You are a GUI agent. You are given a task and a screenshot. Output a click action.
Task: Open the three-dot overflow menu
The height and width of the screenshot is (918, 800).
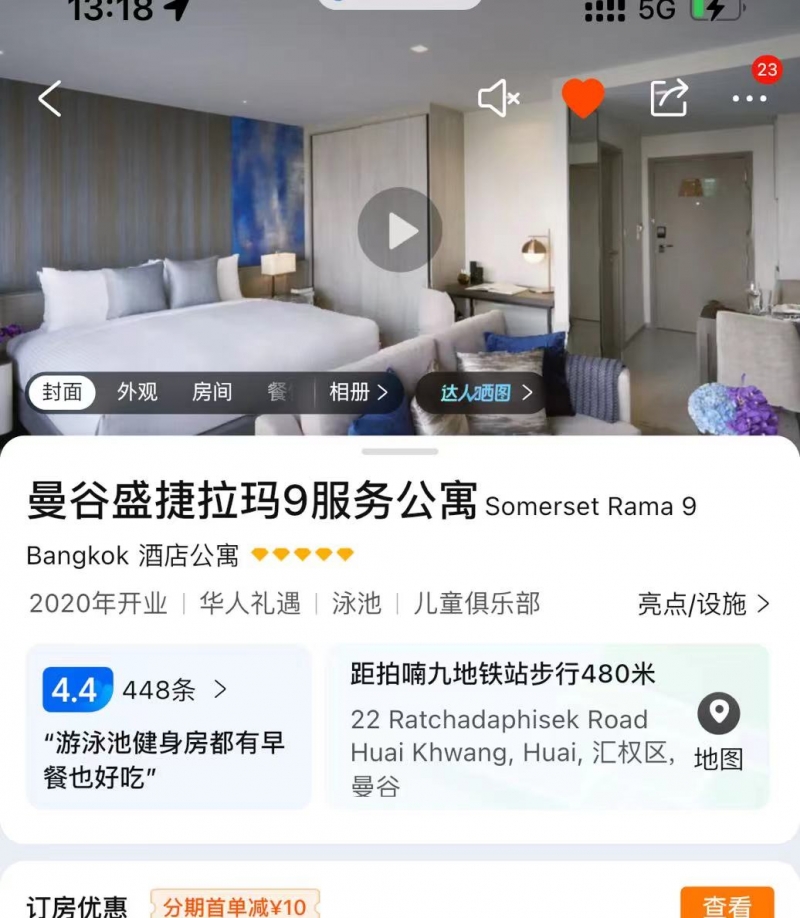click(x=749, y=99)
